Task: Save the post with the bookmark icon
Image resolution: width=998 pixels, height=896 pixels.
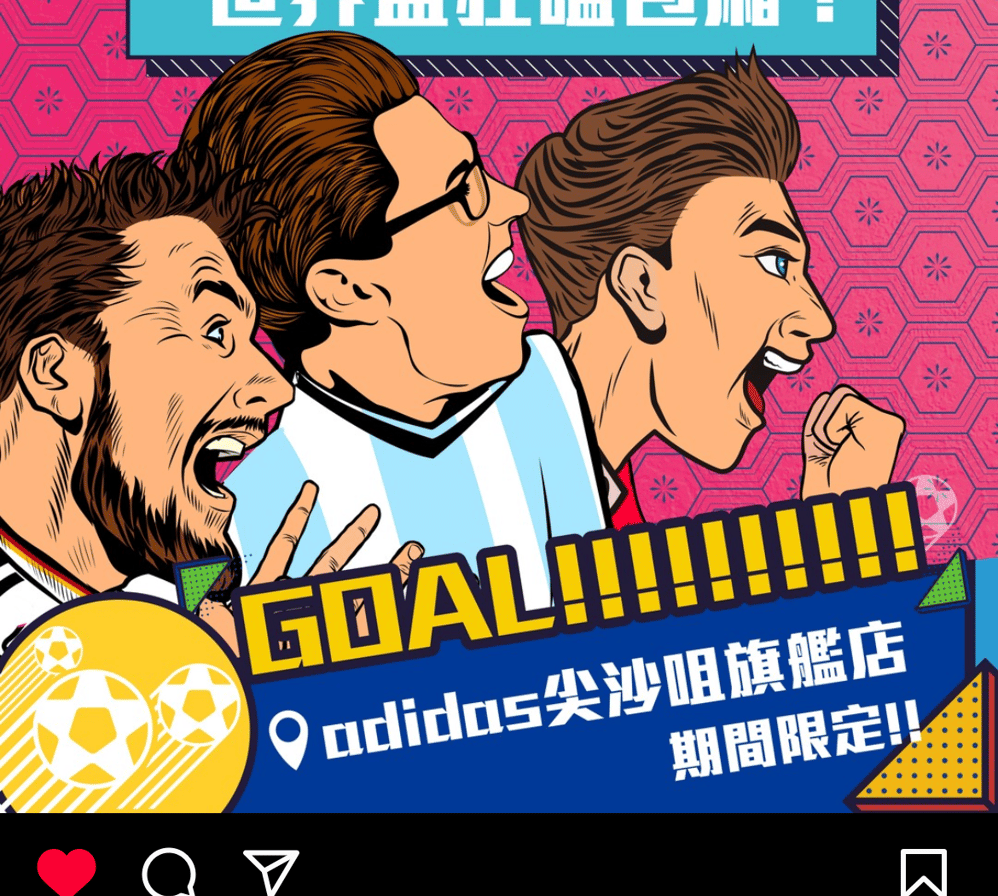Action: [923, 873]
